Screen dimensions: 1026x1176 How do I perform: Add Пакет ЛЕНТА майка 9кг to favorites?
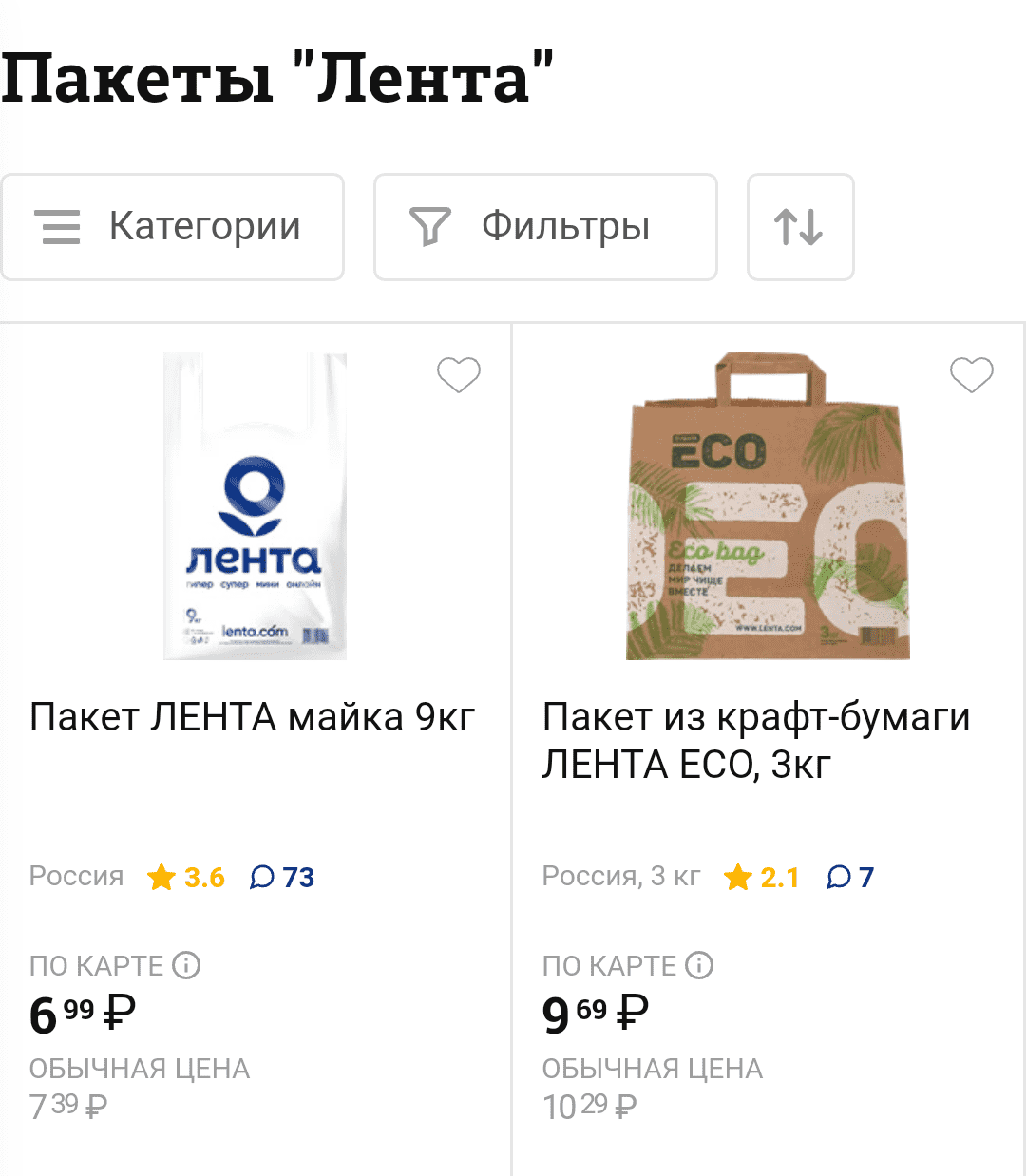click(x=459, y=374)
